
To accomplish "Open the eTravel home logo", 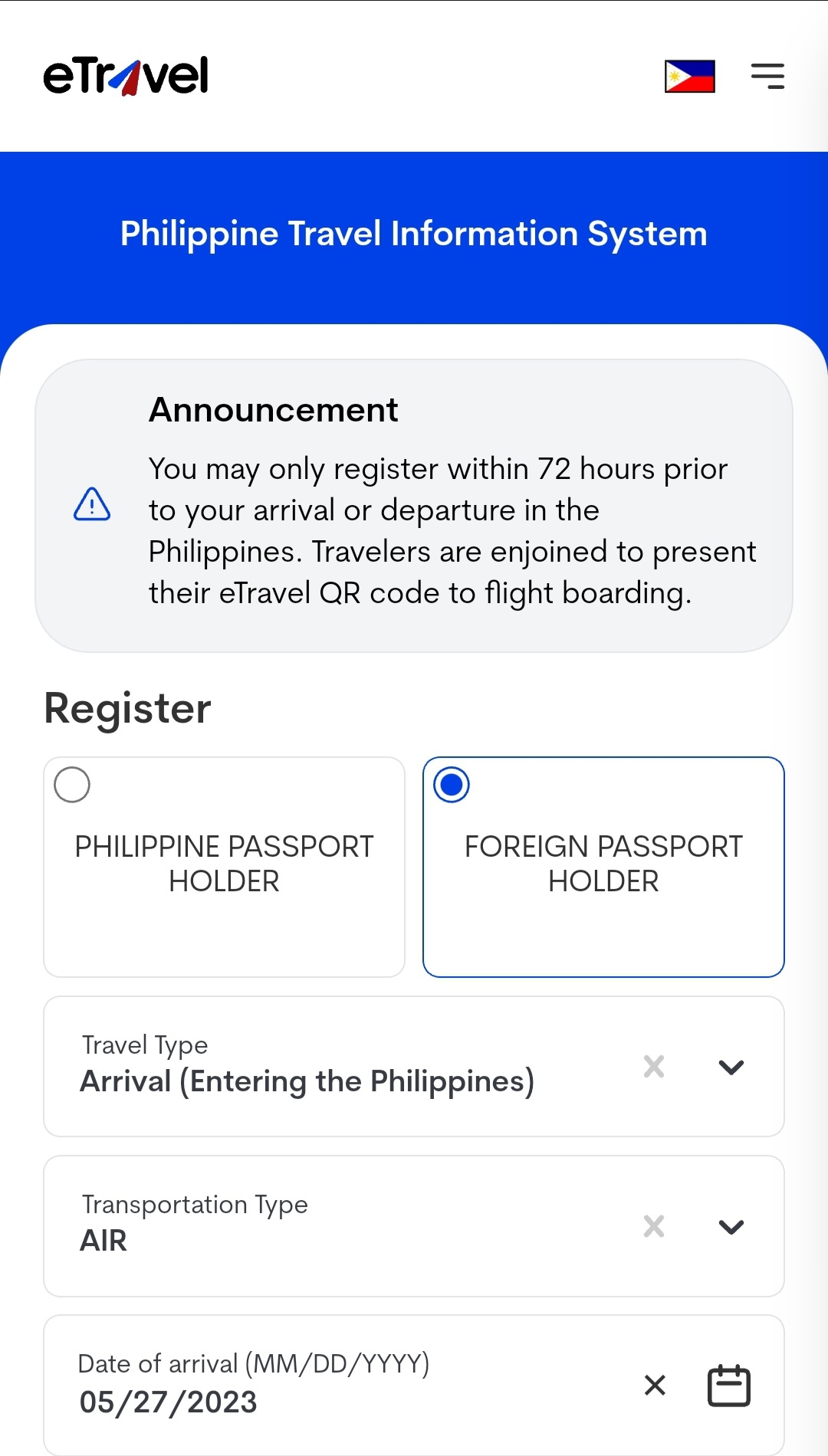I will tap(126, 76).
